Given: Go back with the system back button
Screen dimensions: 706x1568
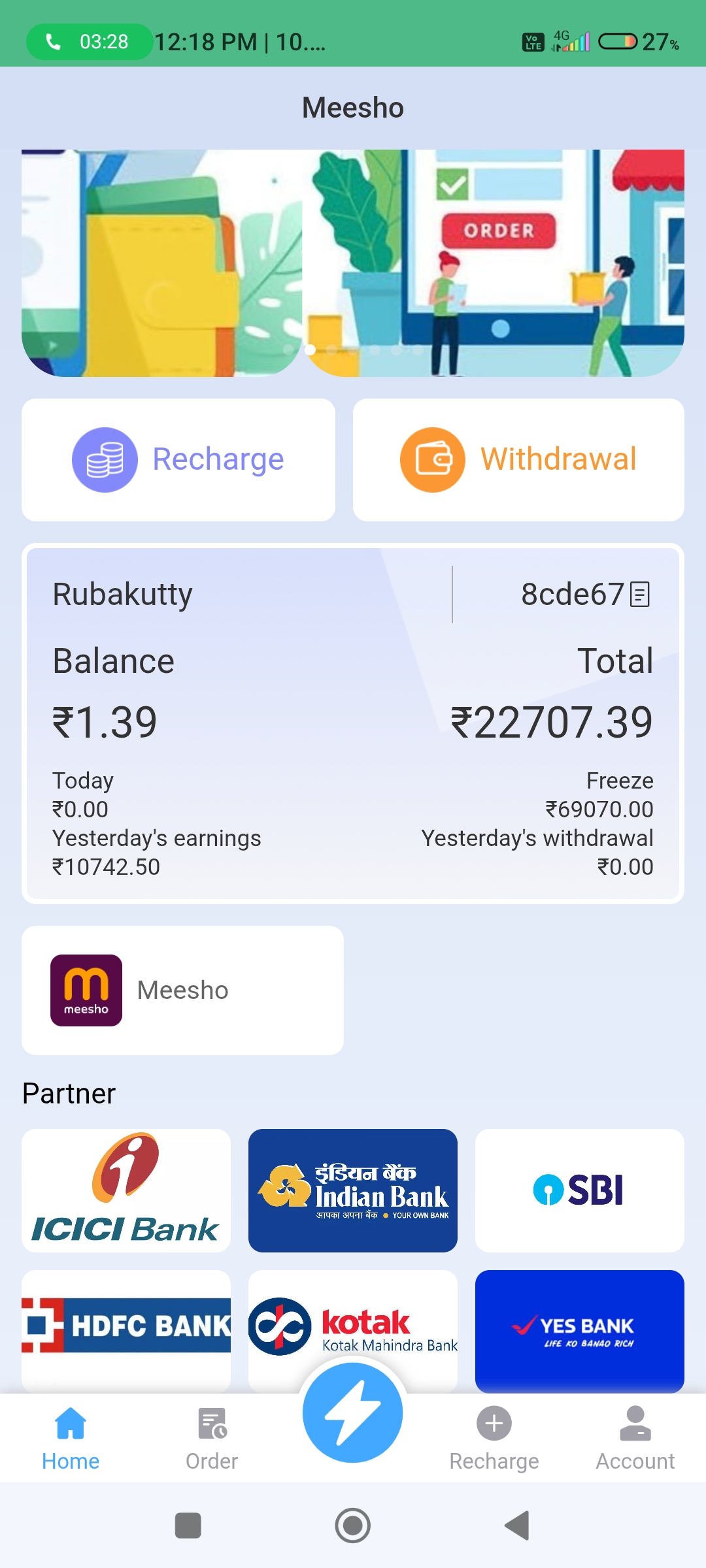Looking at the screenshot, I should [x=517, y=1526].
